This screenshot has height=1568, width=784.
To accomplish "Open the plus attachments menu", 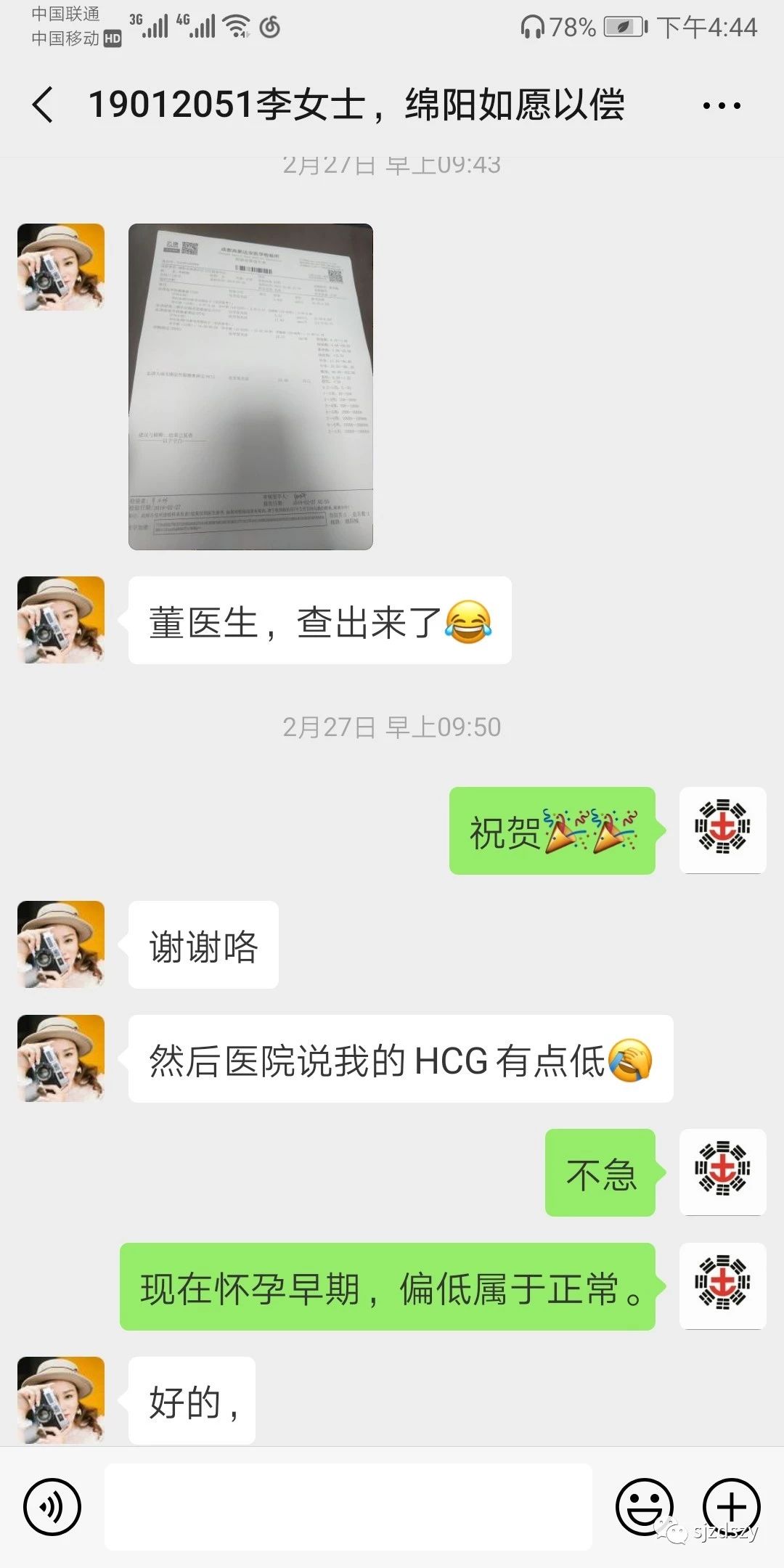I will click(x=732, y=1507).
